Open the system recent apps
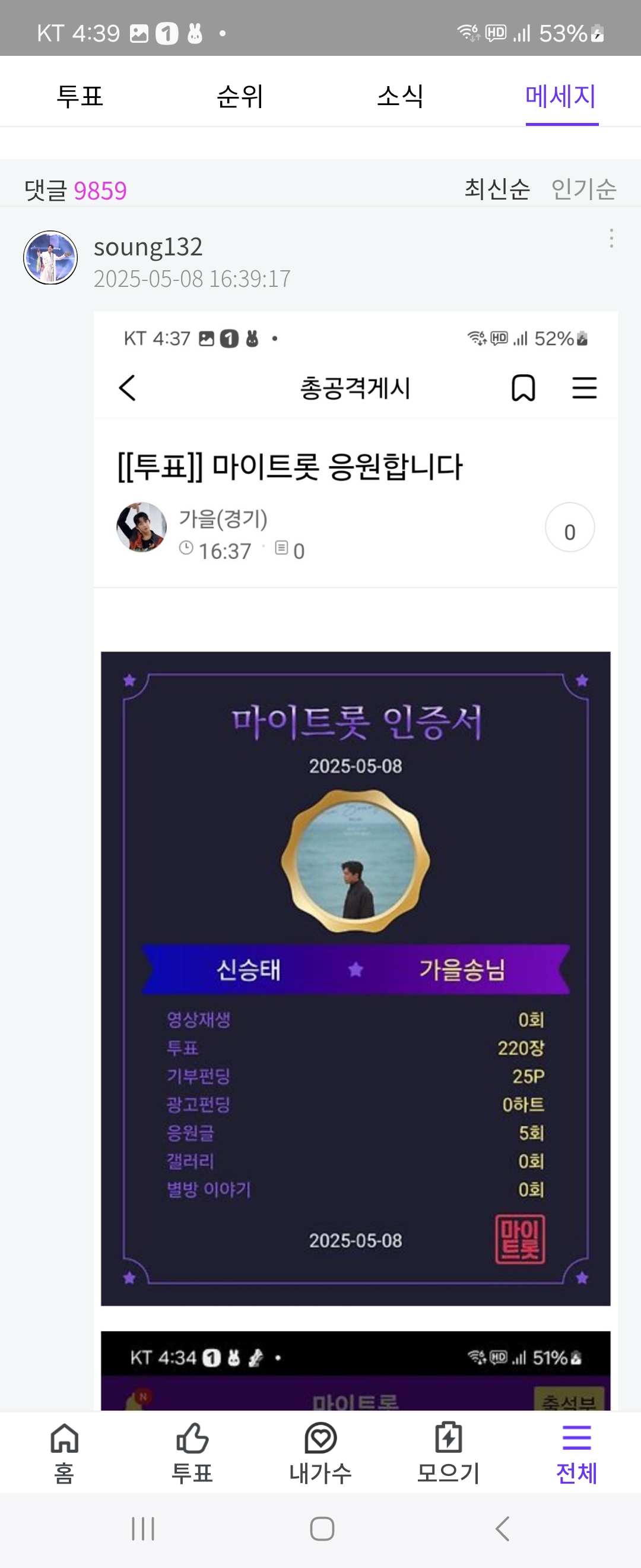 coord(143,1528)
